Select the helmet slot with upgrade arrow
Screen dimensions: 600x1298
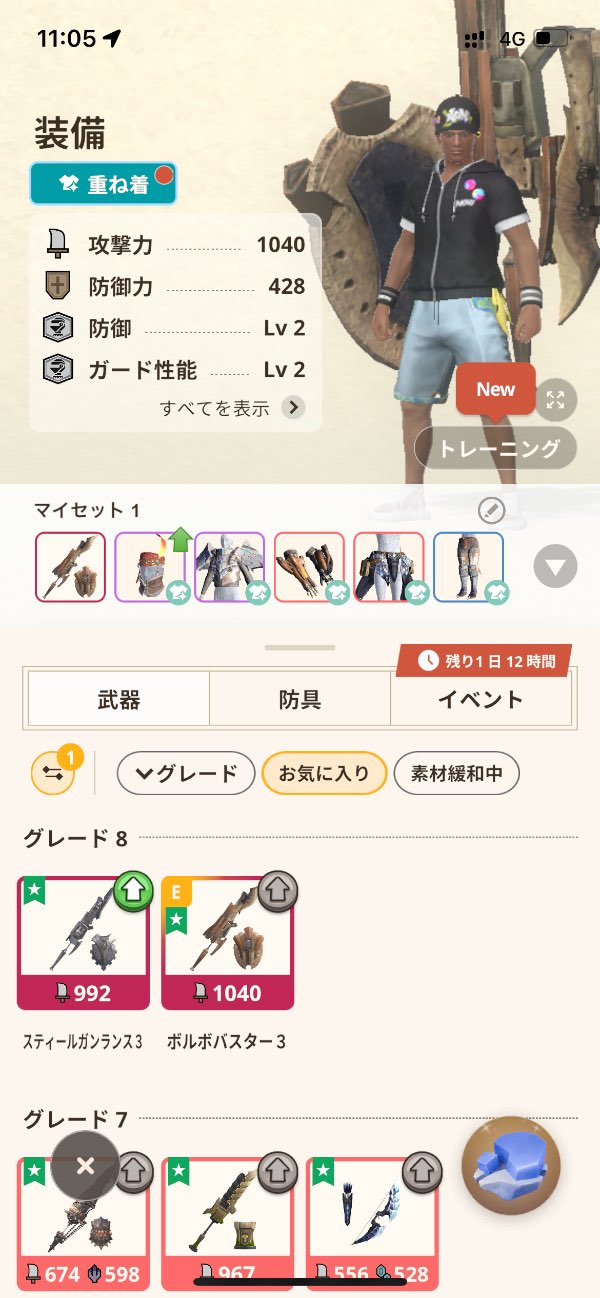pyautogui.click(x=149, y=567)
